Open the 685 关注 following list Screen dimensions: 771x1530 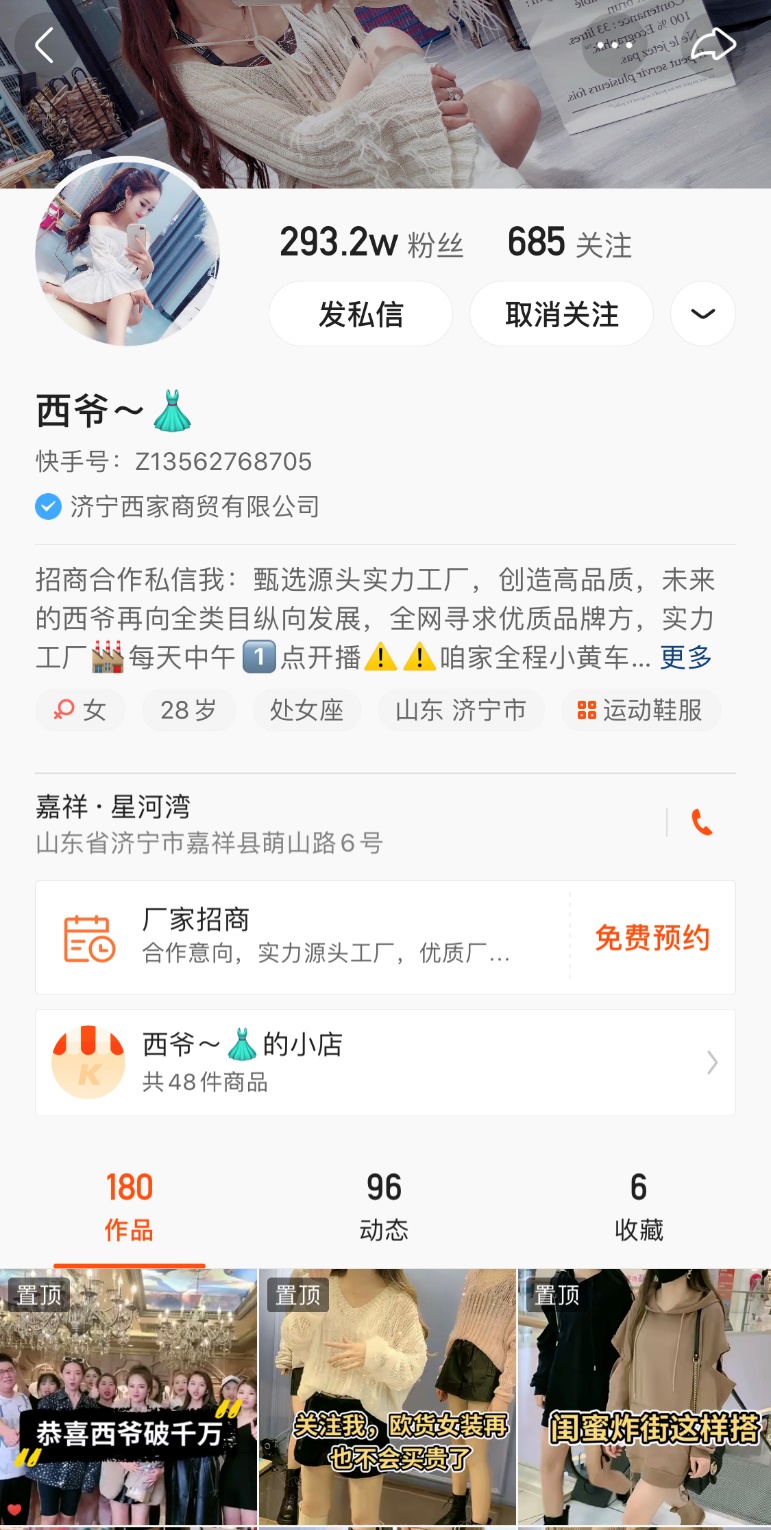click(x=569, y=243)
